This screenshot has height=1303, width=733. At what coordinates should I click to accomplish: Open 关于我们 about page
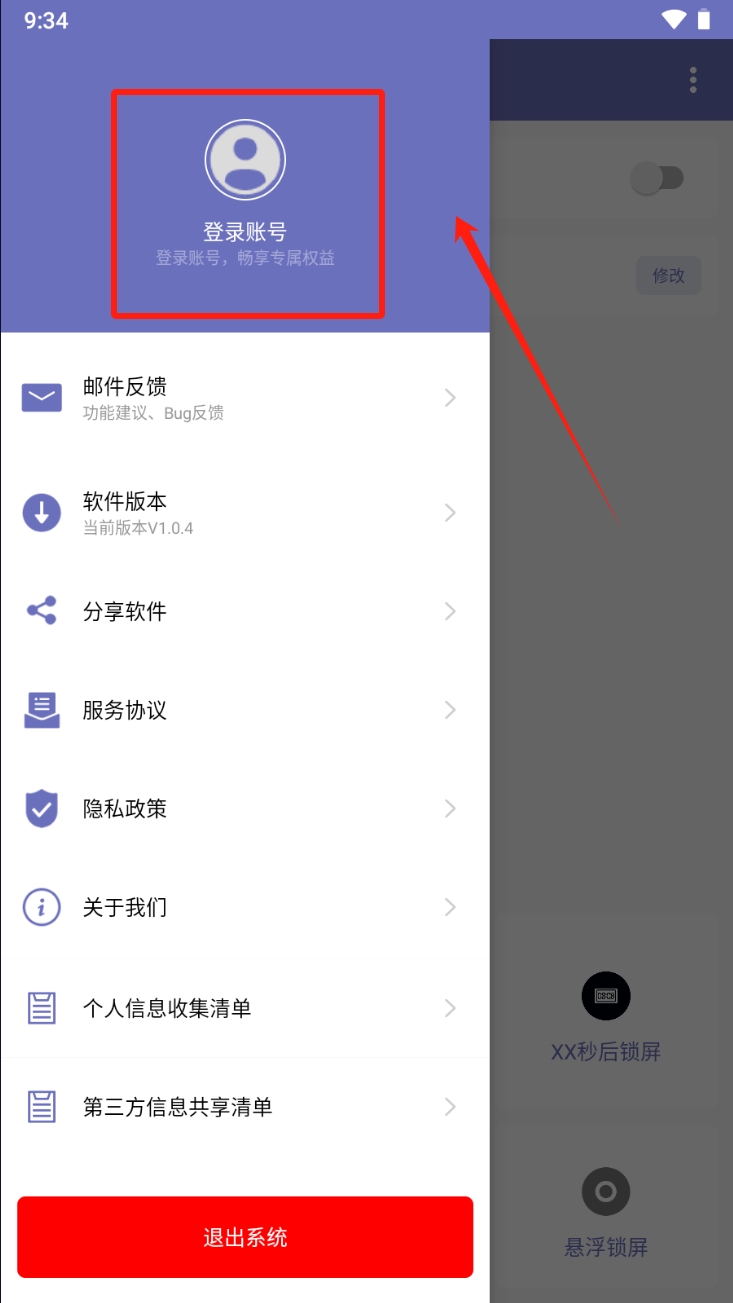pyautogui.click(x=245, y=907)
